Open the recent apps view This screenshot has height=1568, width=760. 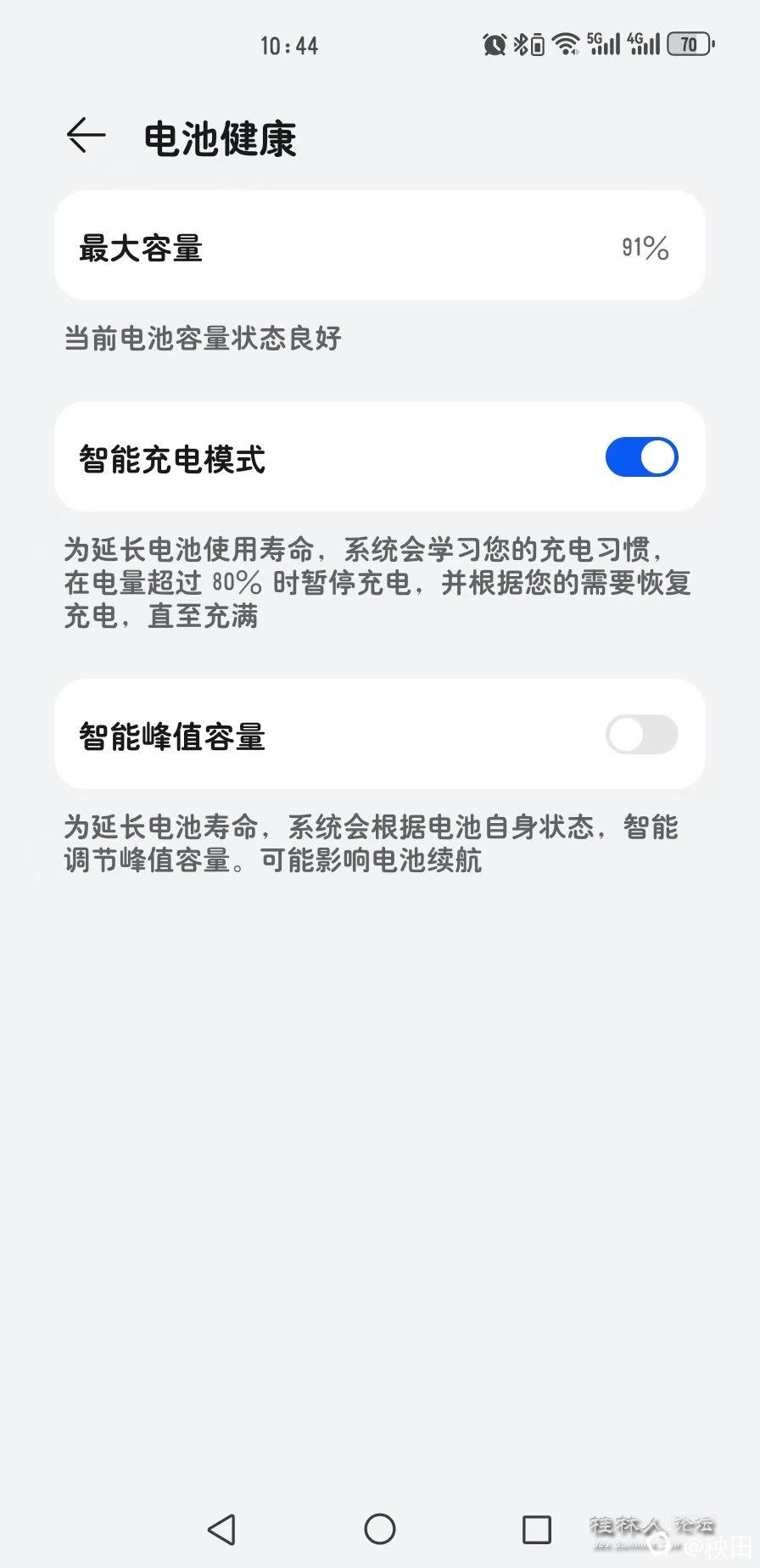tap(536, 1529)
